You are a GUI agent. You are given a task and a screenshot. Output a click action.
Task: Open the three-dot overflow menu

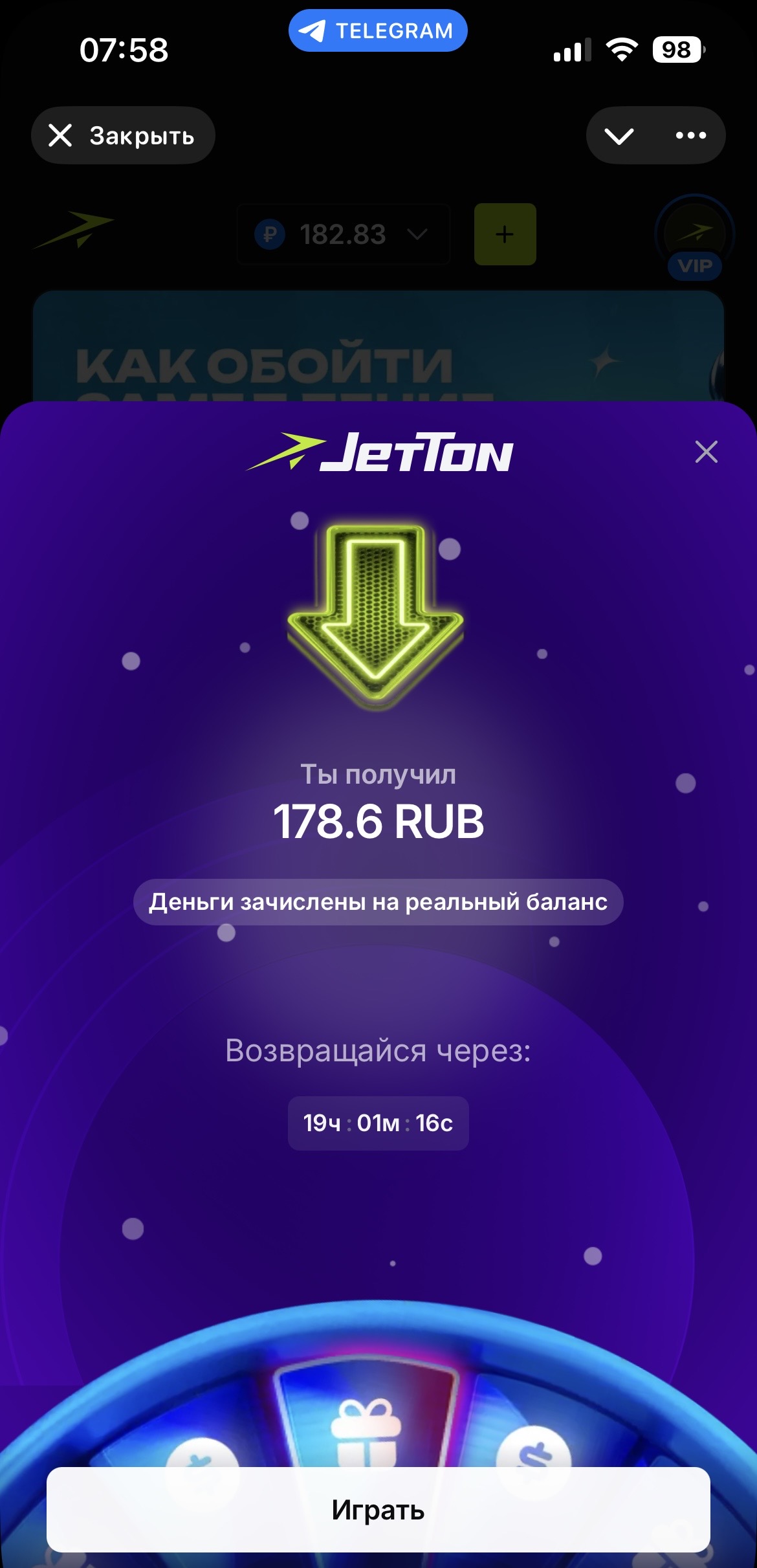(x=690, y=135)
